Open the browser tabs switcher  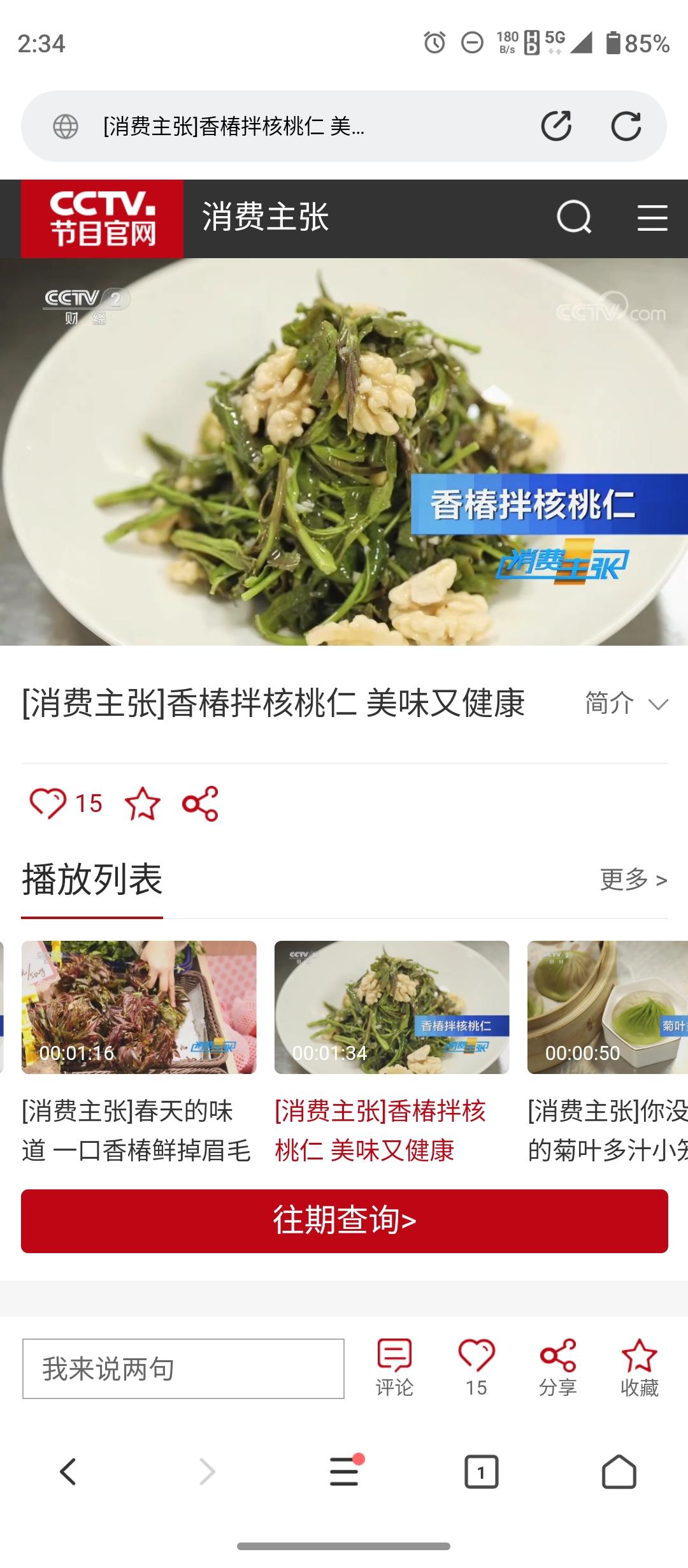pos(481,1472)
